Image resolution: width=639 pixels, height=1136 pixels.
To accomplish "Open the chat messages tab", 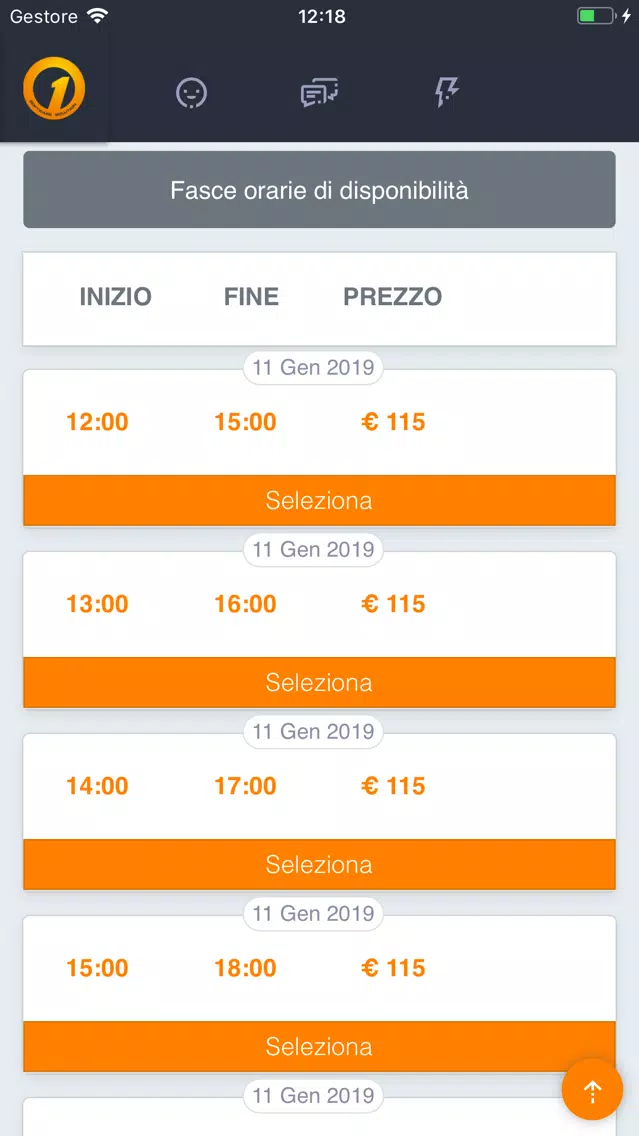I will 320,93.
